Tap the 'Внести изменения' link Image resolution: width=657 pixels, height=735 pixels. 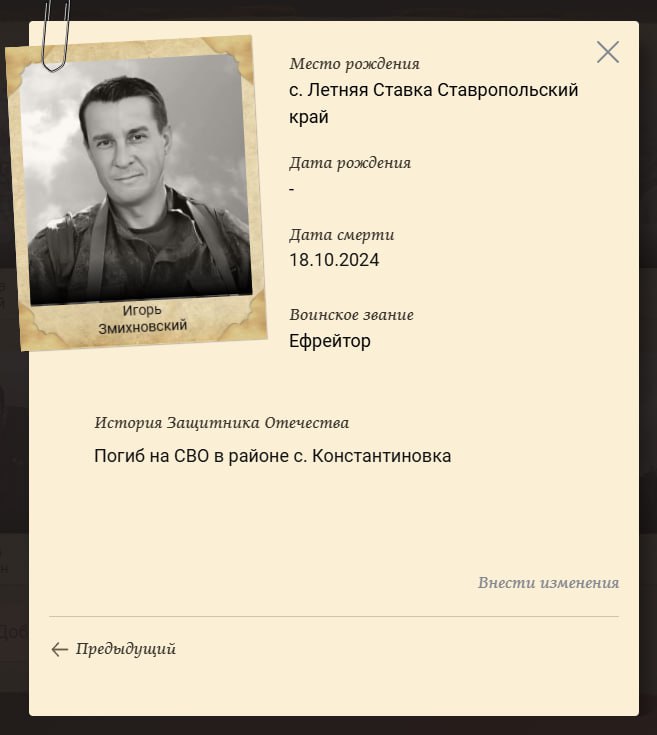(x=548, y=583)
